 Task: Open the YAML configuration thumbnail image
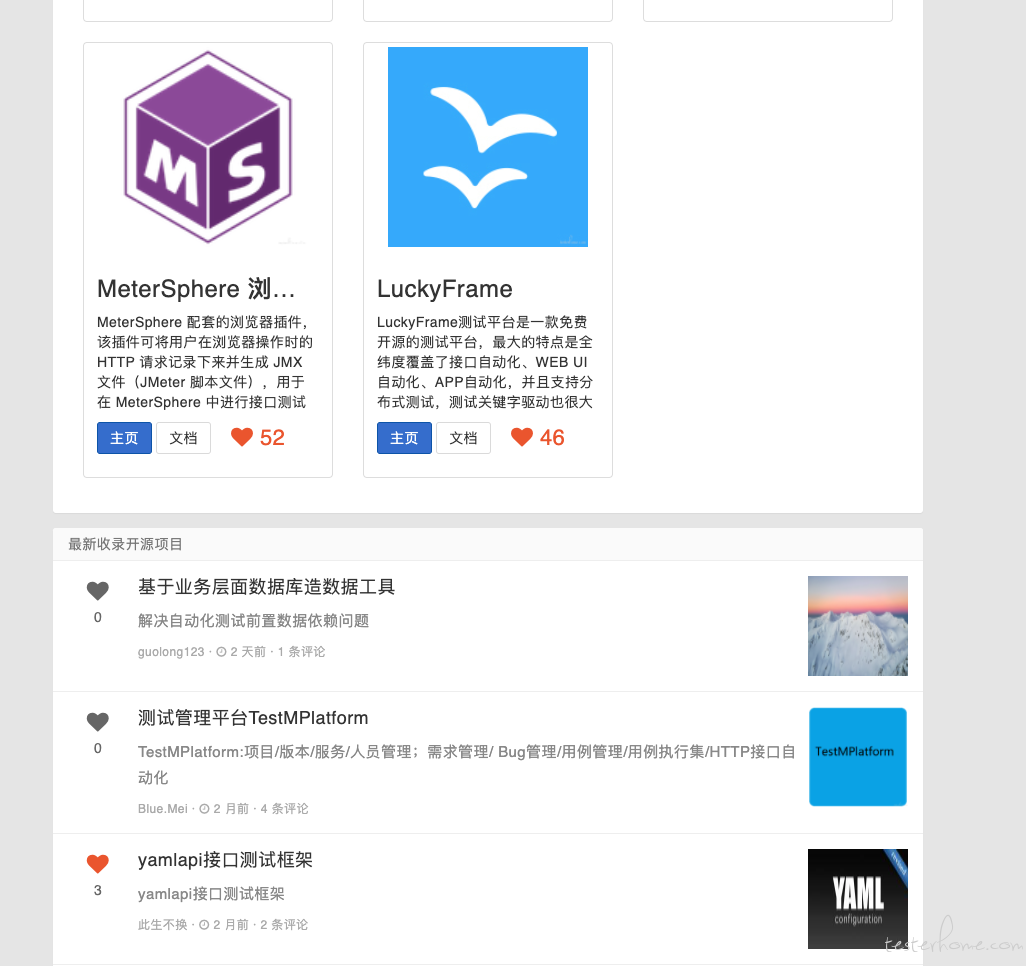click(857, 898)
